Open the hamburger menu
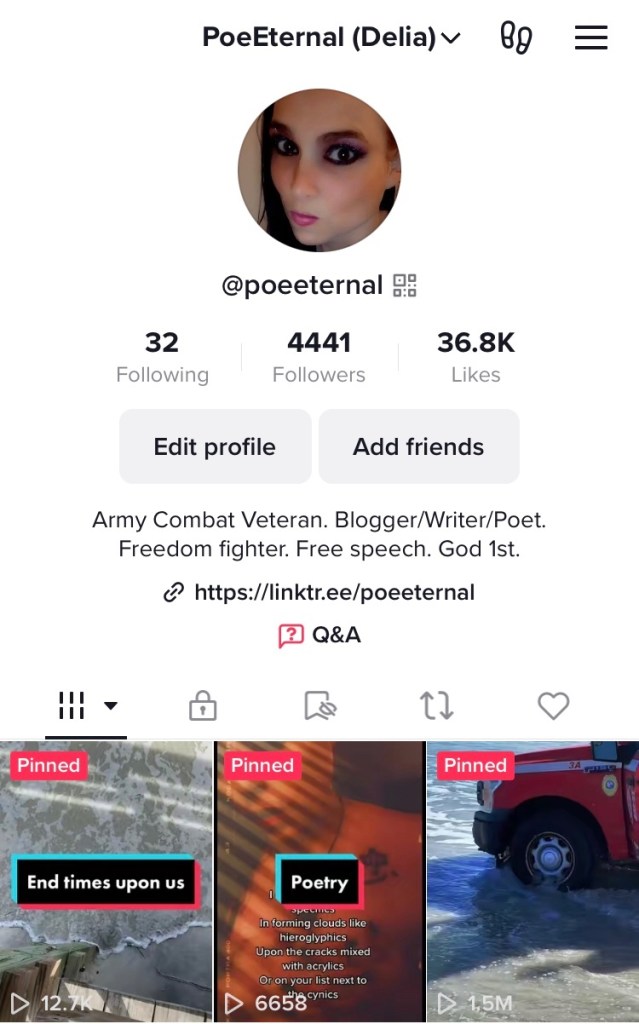639x1024 pixels. click(591, 38)
